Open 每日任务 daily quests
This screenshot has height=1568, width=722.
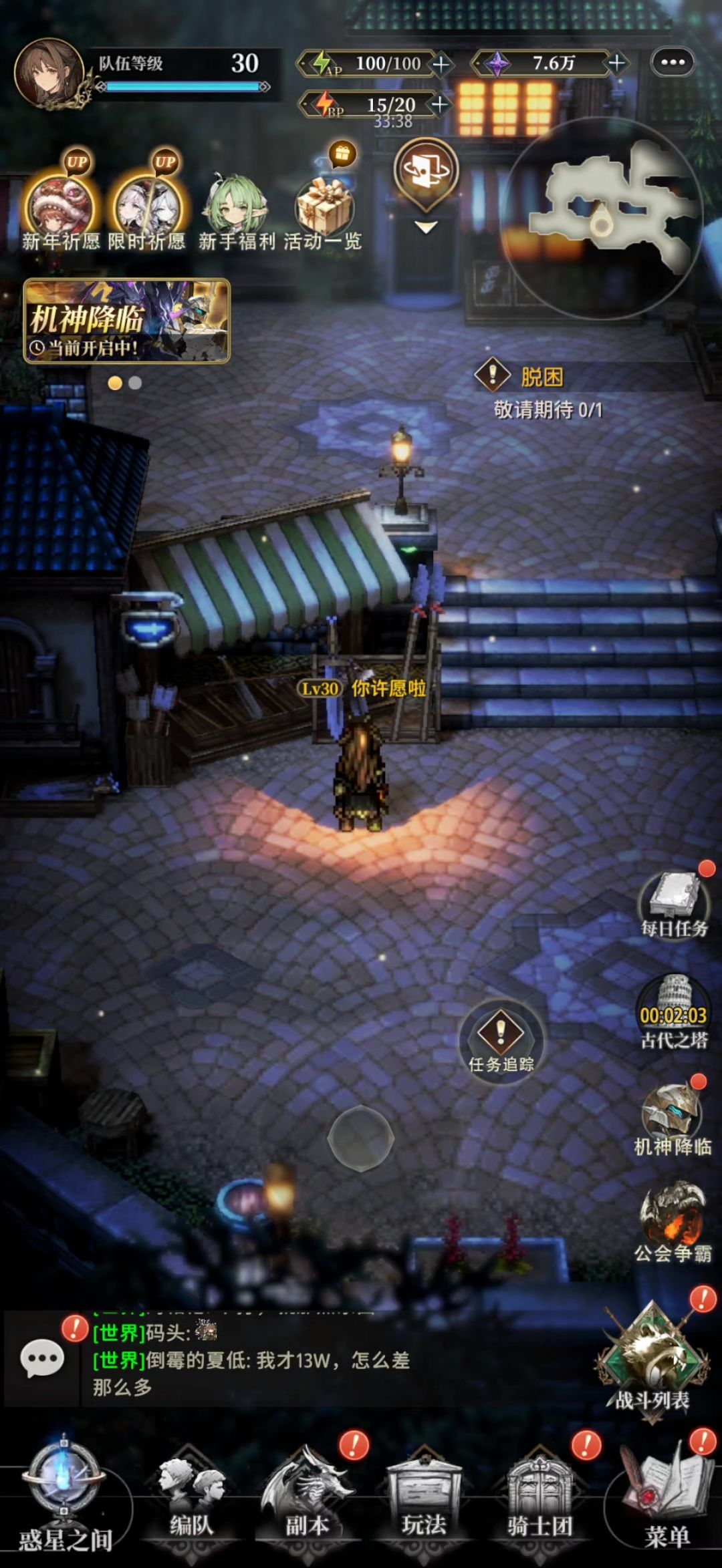(x=674, y=903)
